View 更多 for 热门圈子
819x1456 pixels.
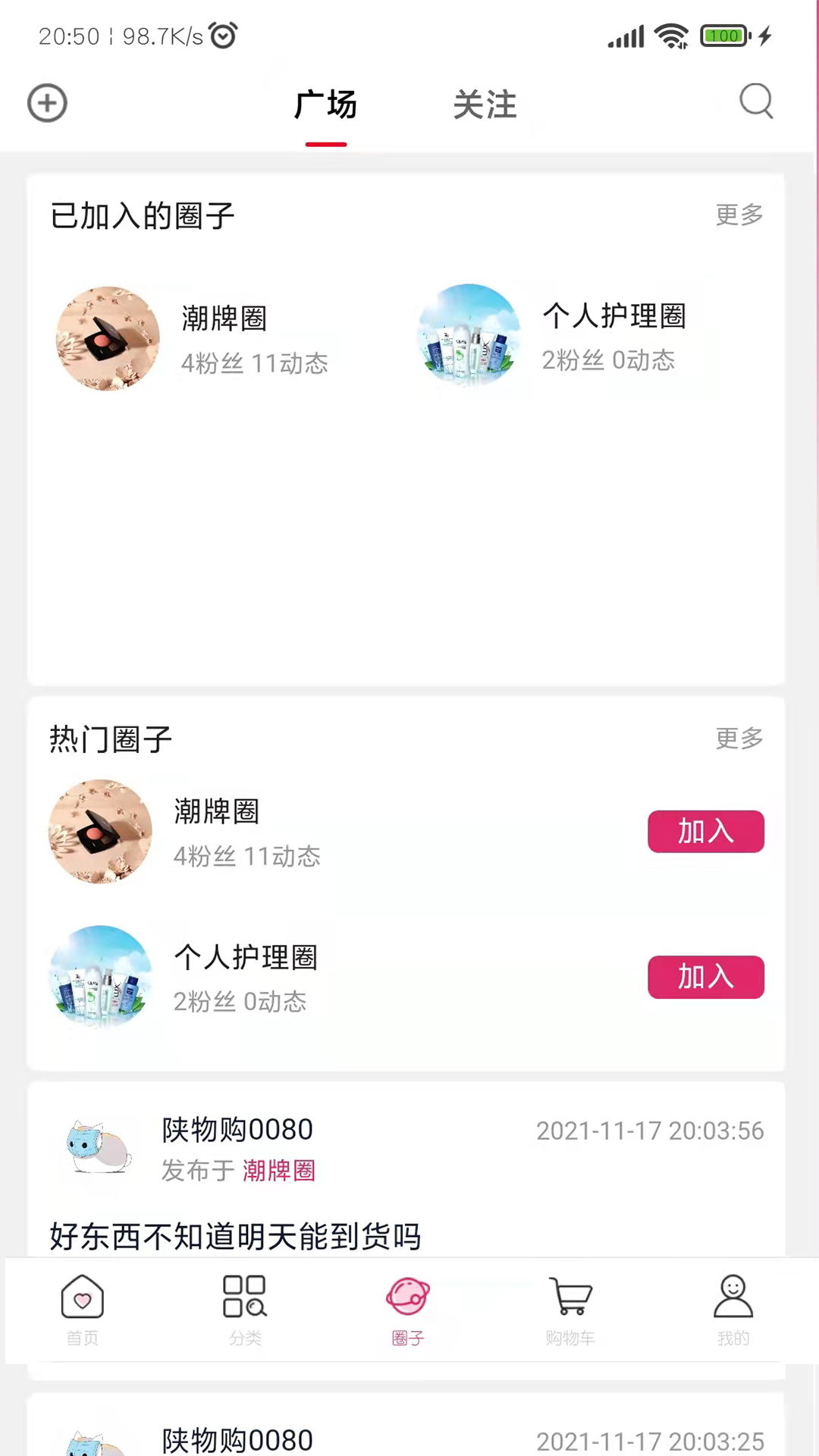[x=739, y=738]
